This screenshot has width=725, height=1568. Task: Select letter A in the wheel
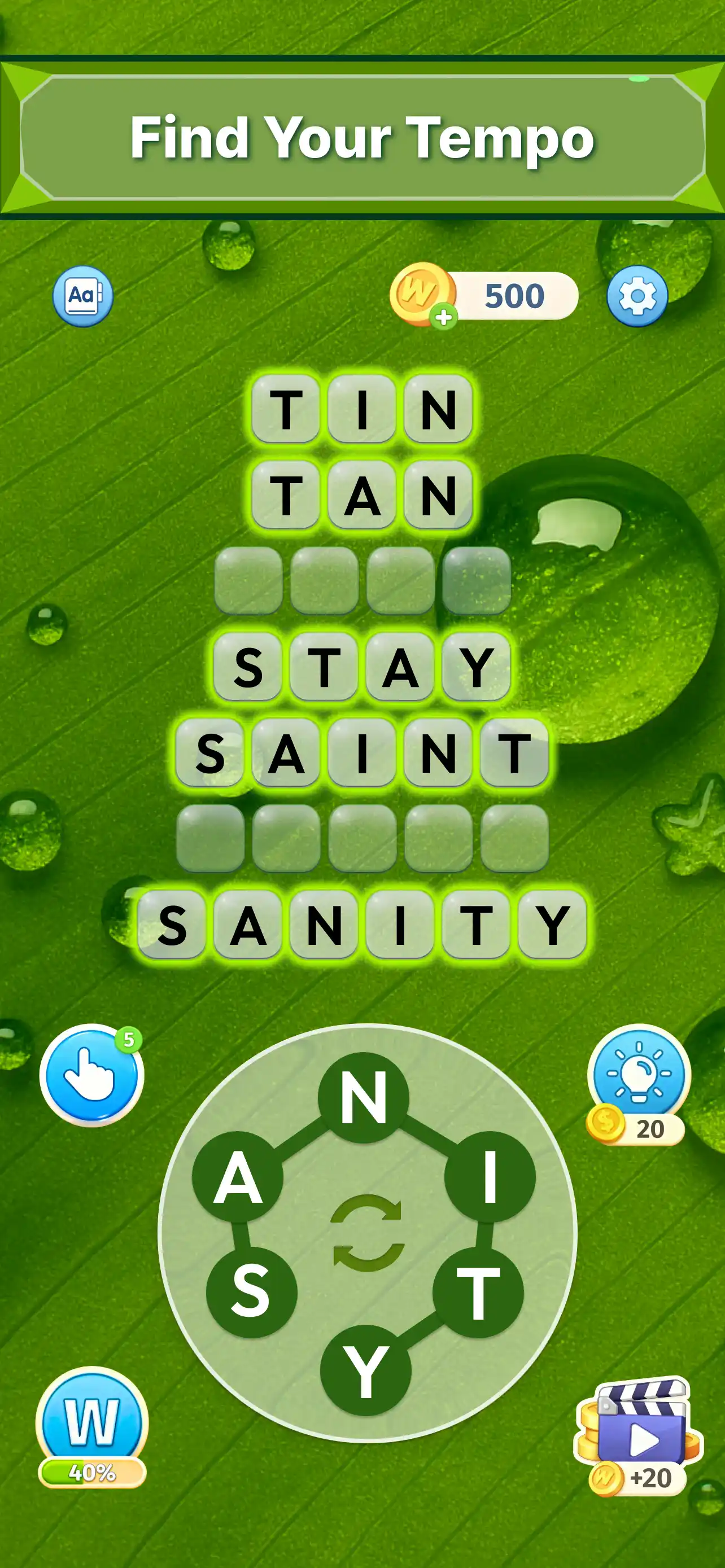point(238,1177)
